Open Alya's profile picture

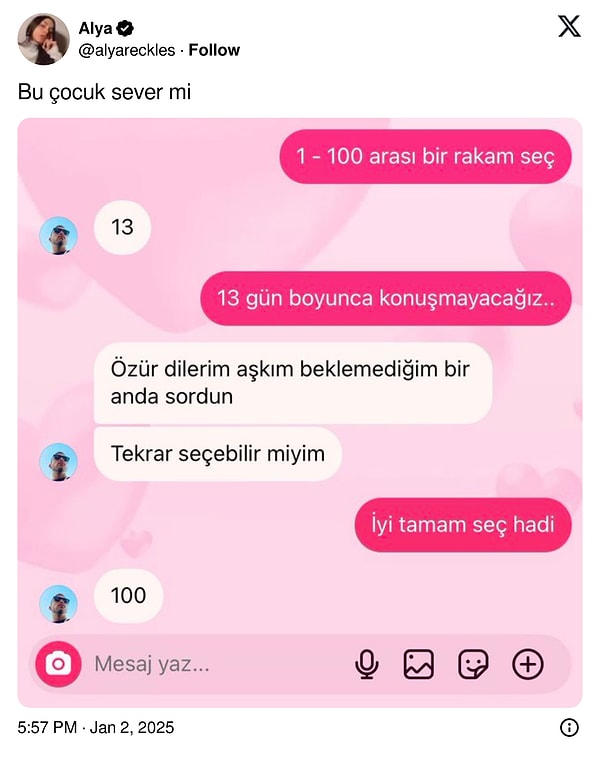coord(43,39)
